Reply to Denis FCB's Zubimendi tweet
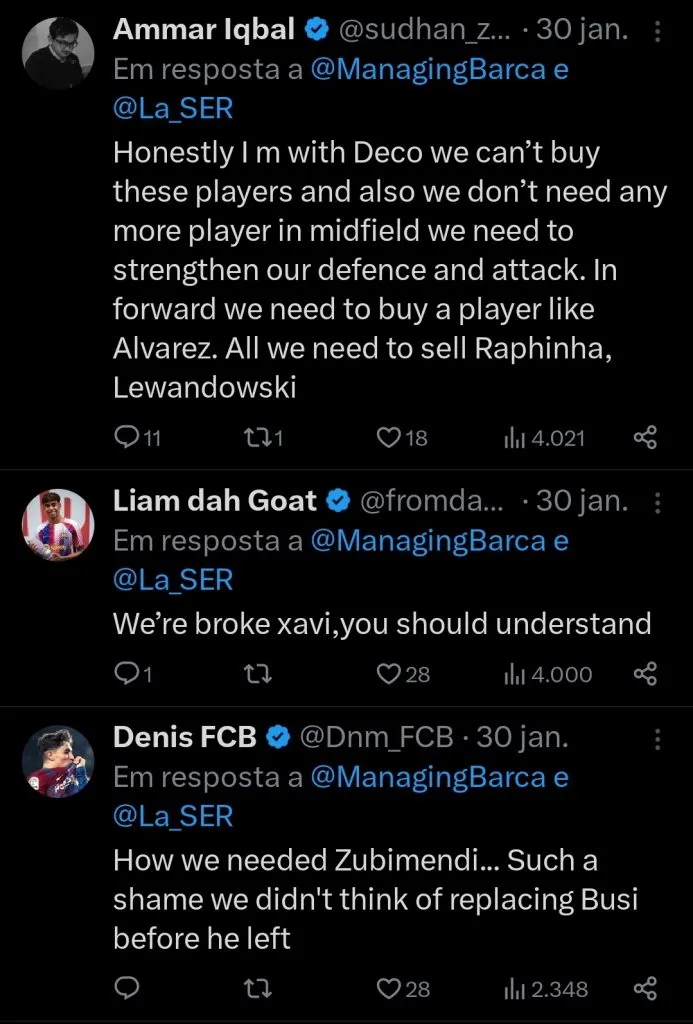Image resolution: width=693 pixels, height=1024 pixels. [126, 989]
